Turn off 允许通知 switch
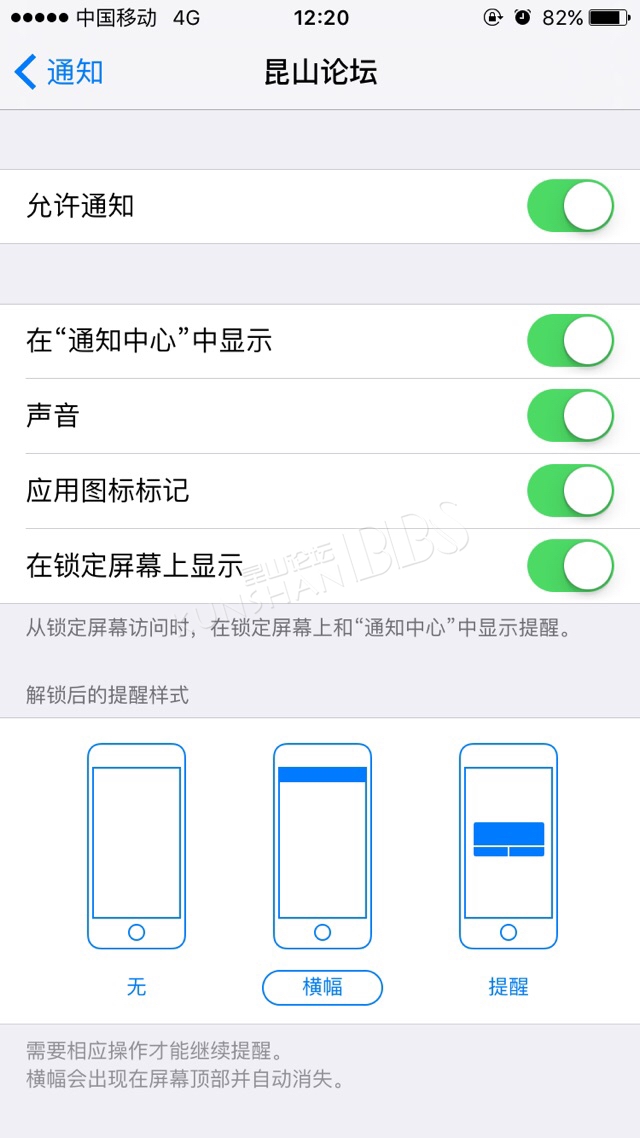The height and width of the screenshot is (1138, 640). coord(570,206)
